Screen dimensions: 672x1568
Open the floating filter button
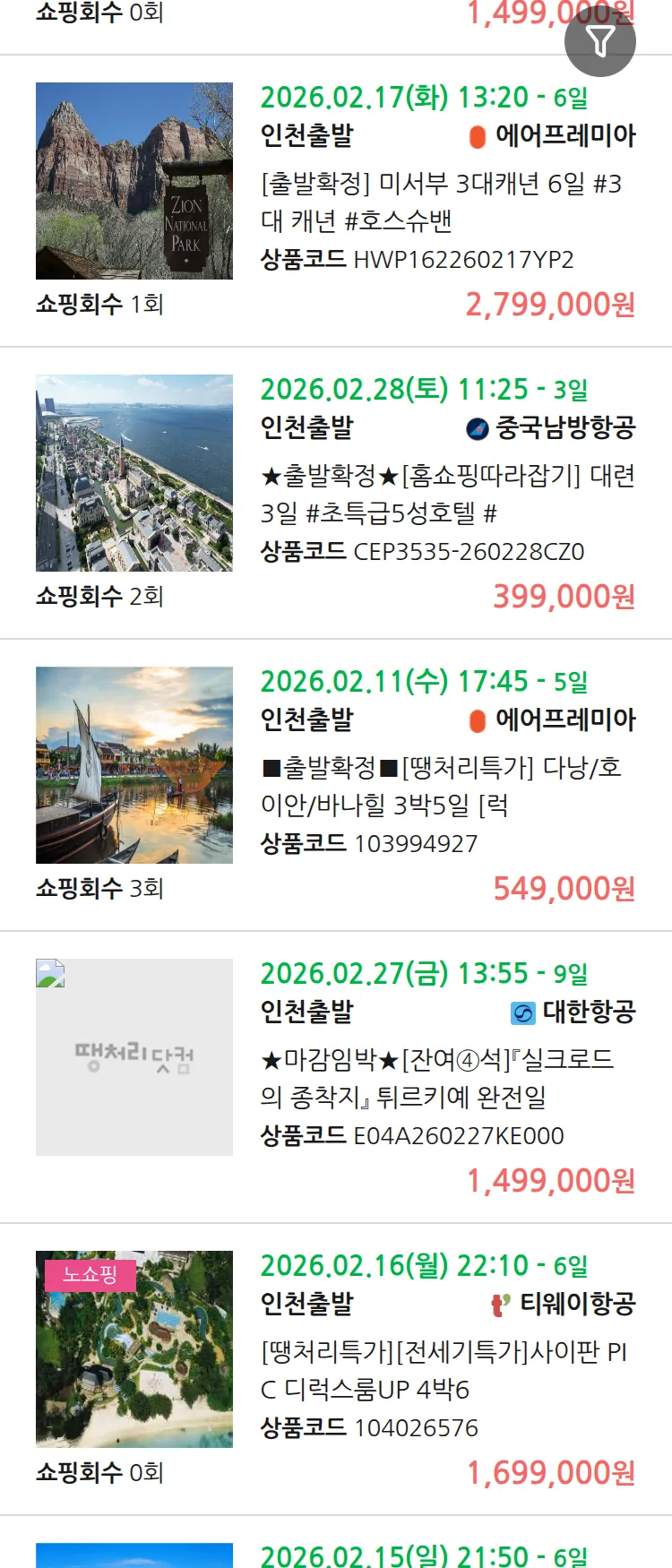[x=599, y=41]
